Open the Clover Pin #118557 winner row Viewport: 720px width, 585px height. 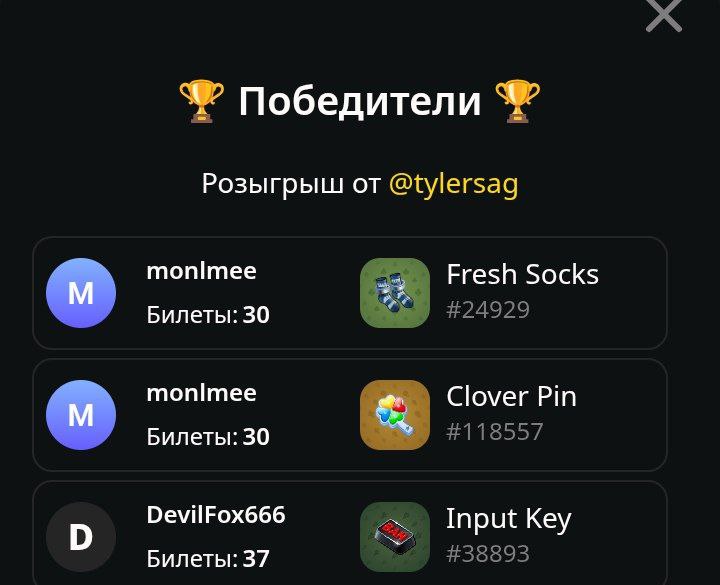350,415
